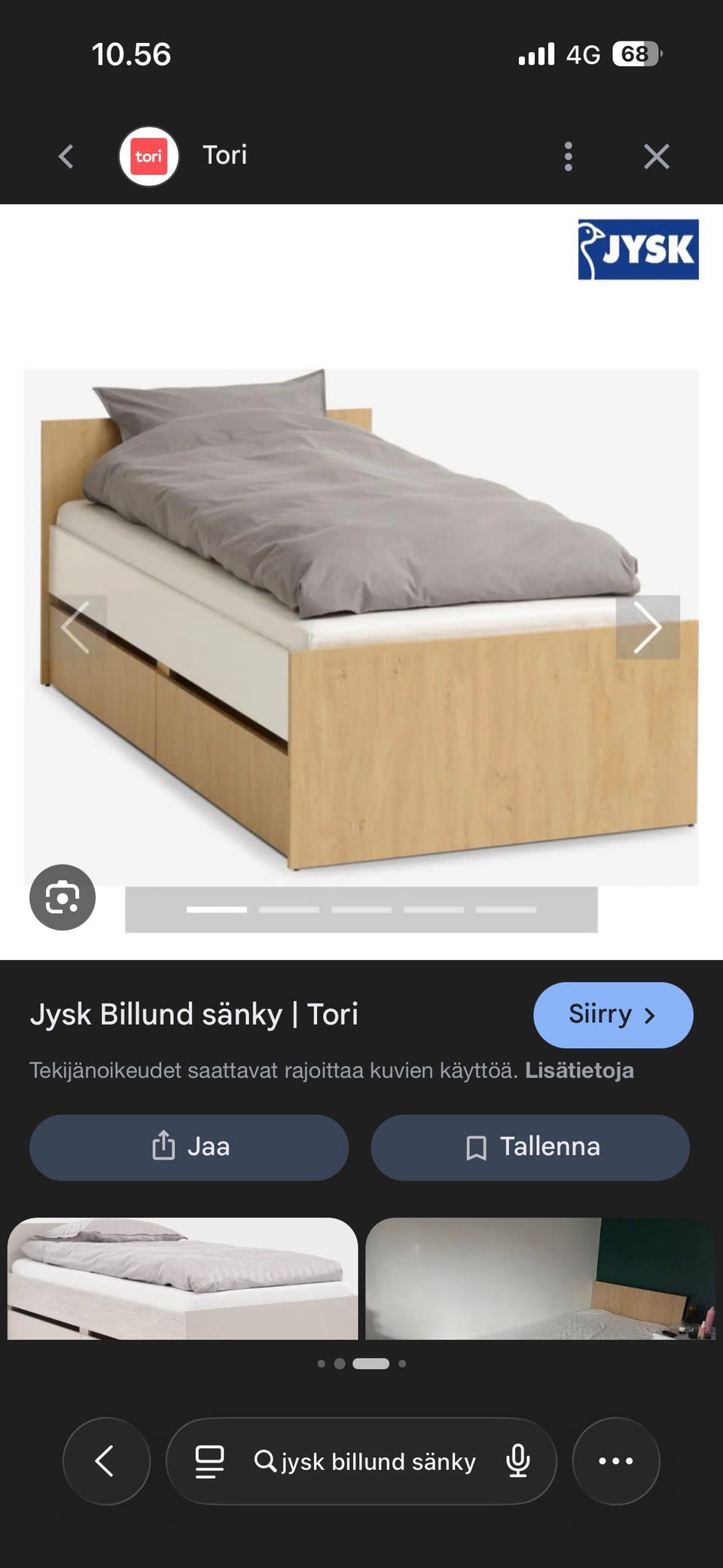Tap the bottom-left back chevron
Screen dimensions: 723x1568
click(106, 1461)
